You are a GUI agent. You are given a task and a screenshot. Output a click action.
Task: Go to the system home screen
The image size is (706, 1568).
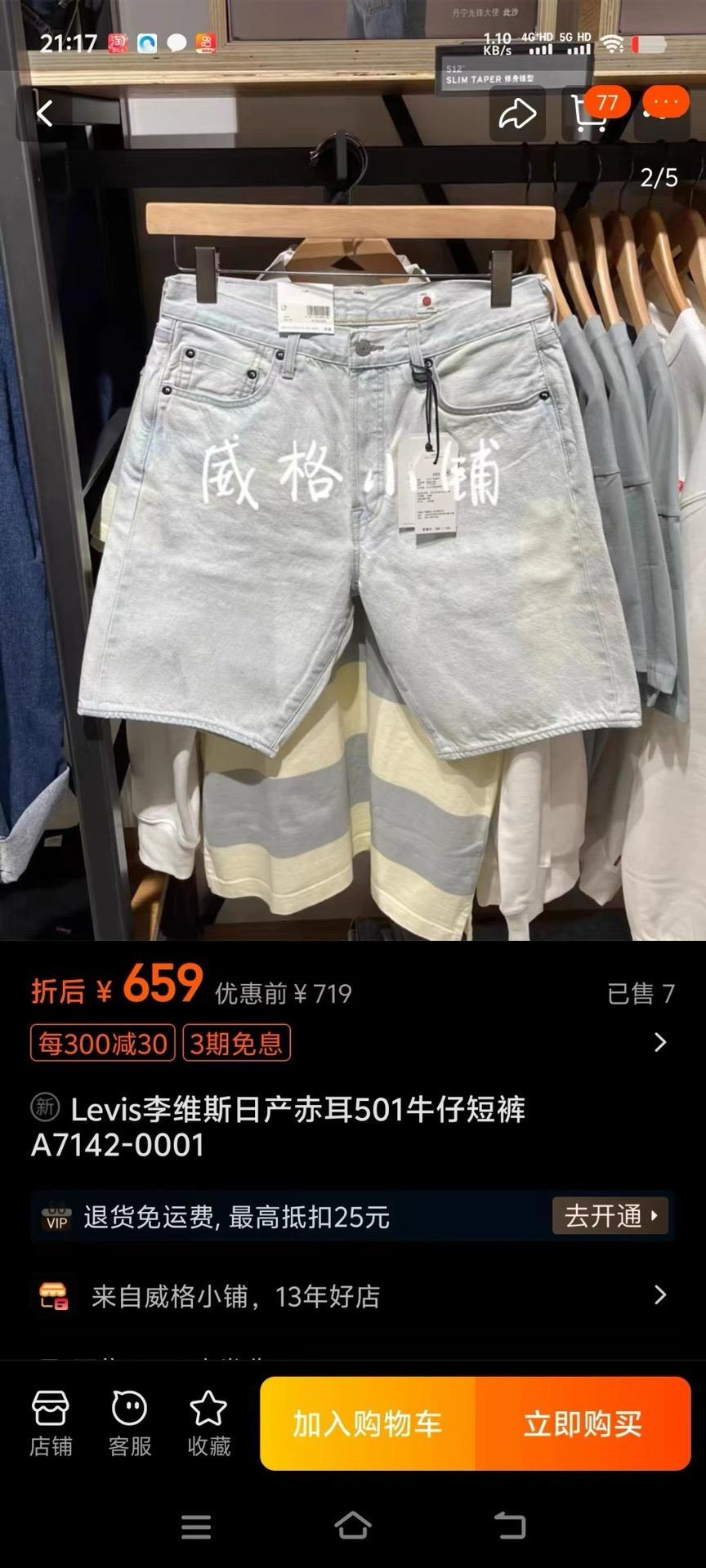click(353, 1525)
